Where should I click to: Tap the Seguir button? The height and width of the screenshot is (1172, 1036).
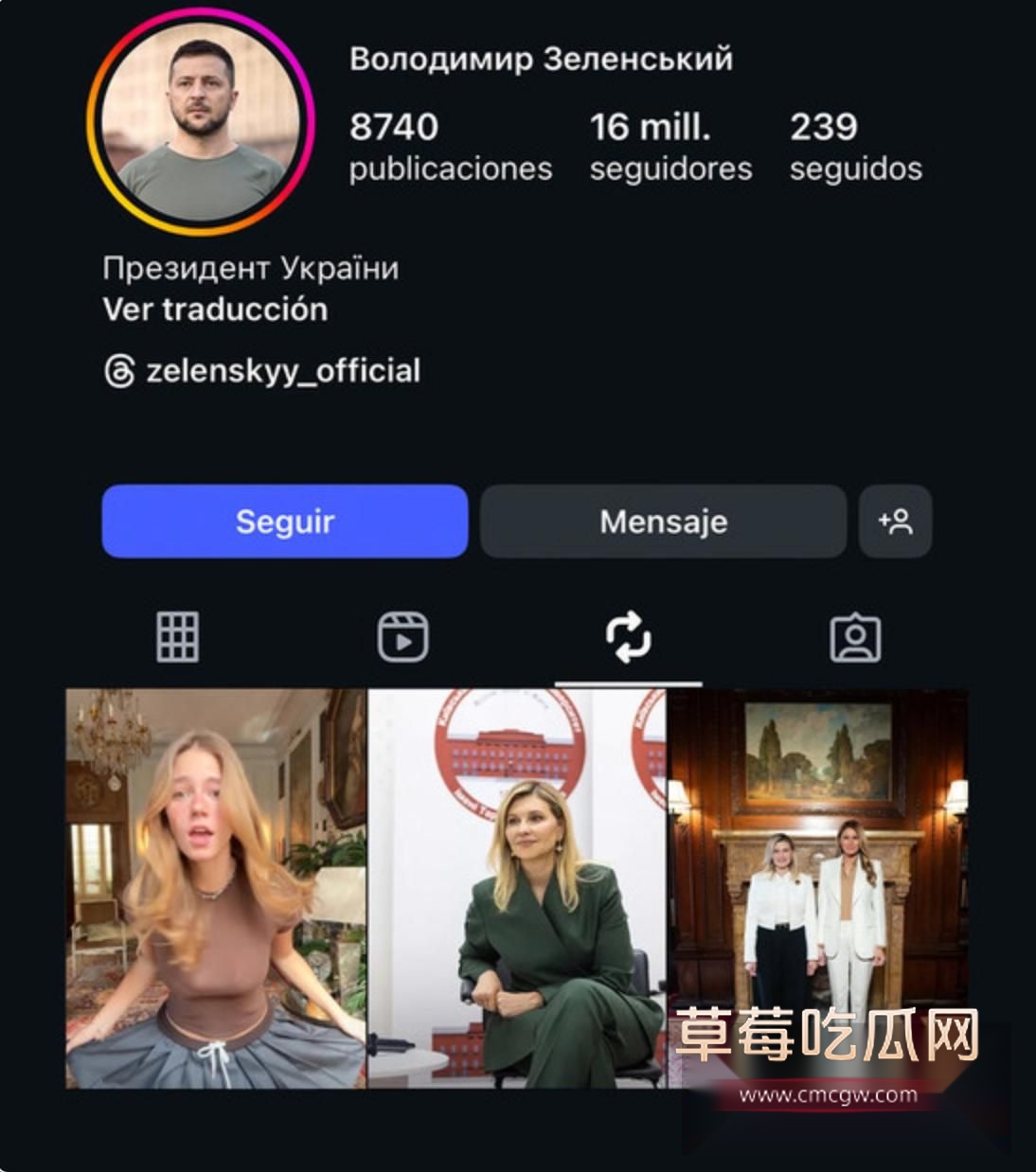(284, 522)
